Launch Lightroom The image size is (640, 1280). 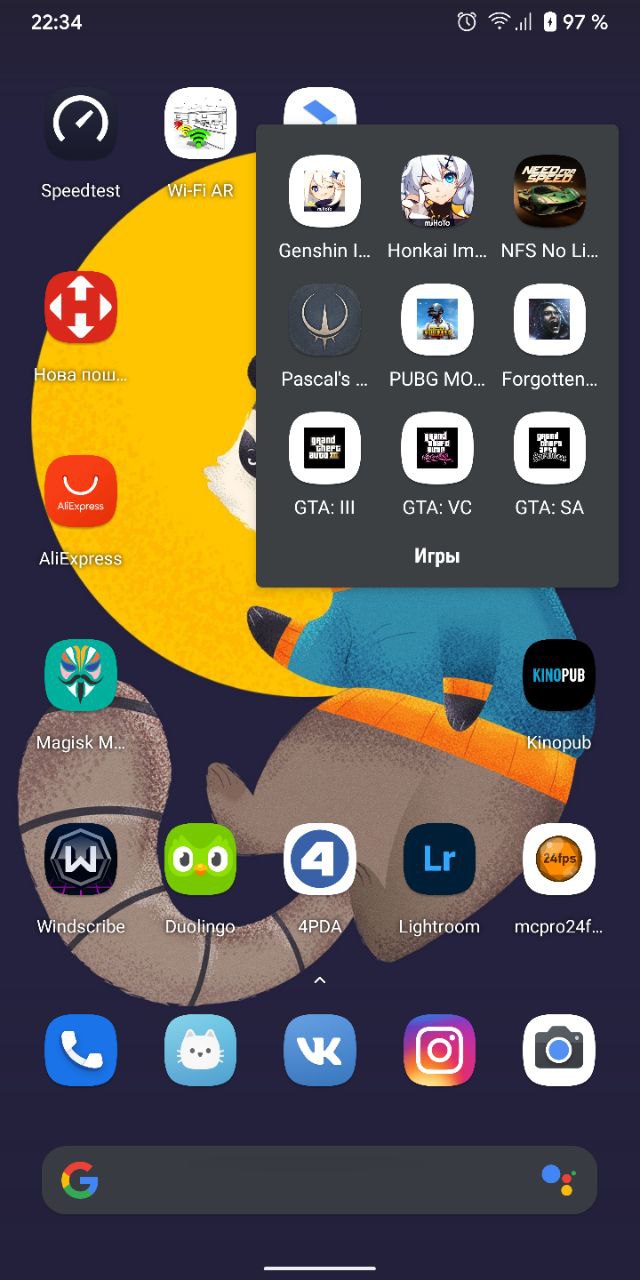point(439,860)
